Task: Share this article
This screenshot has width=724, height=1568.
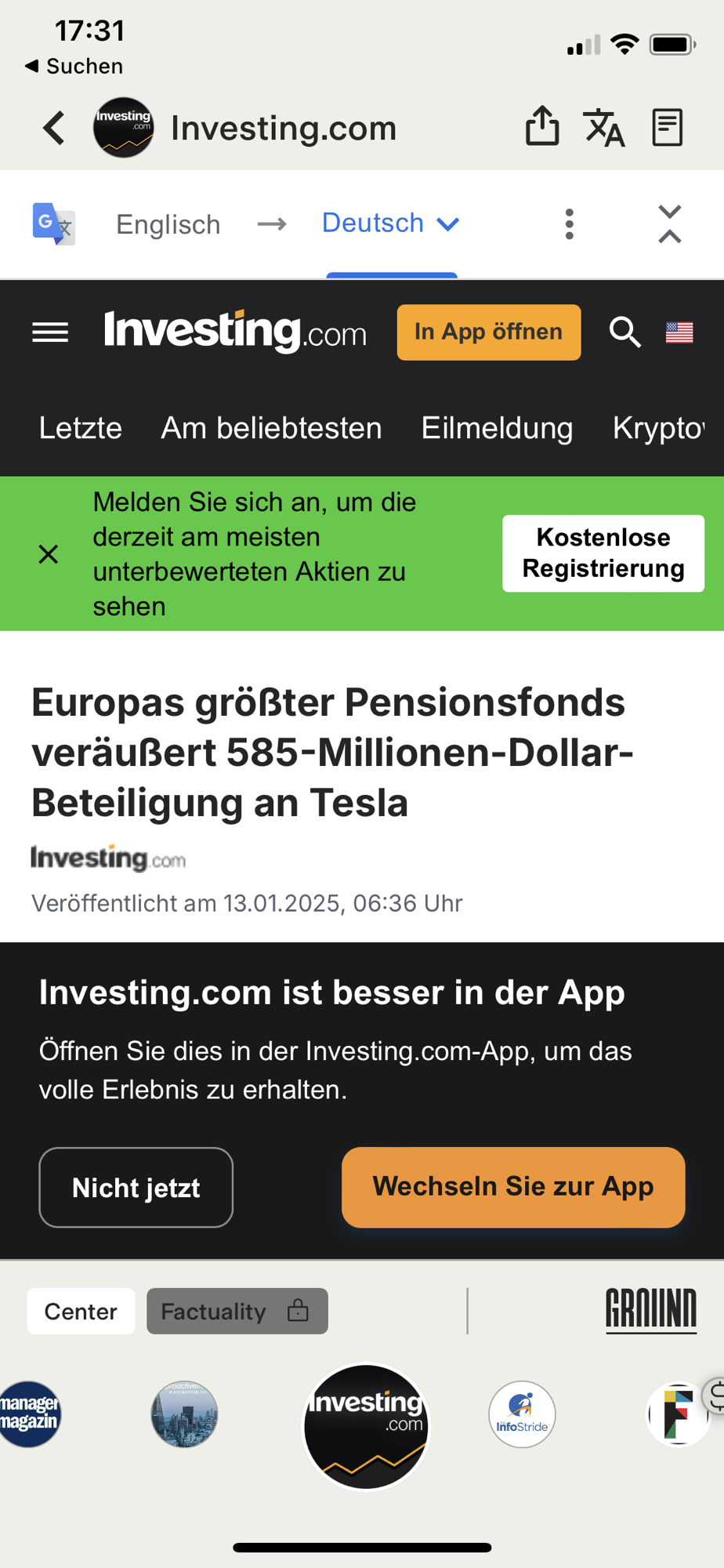Action: pyautogui.click(x=541, y=126)
